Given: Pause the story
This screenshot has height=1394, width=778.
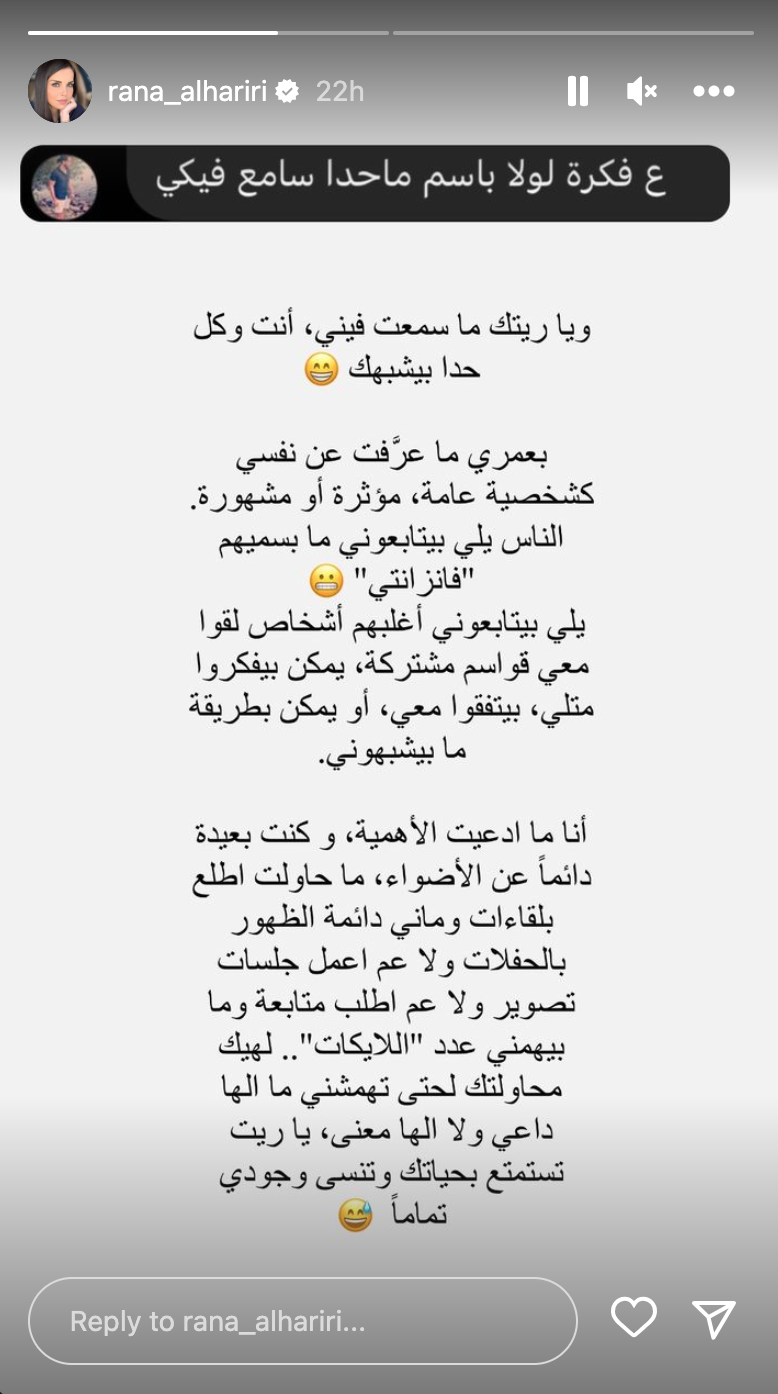Looking at the screenshot, I should tap(578, 91).
